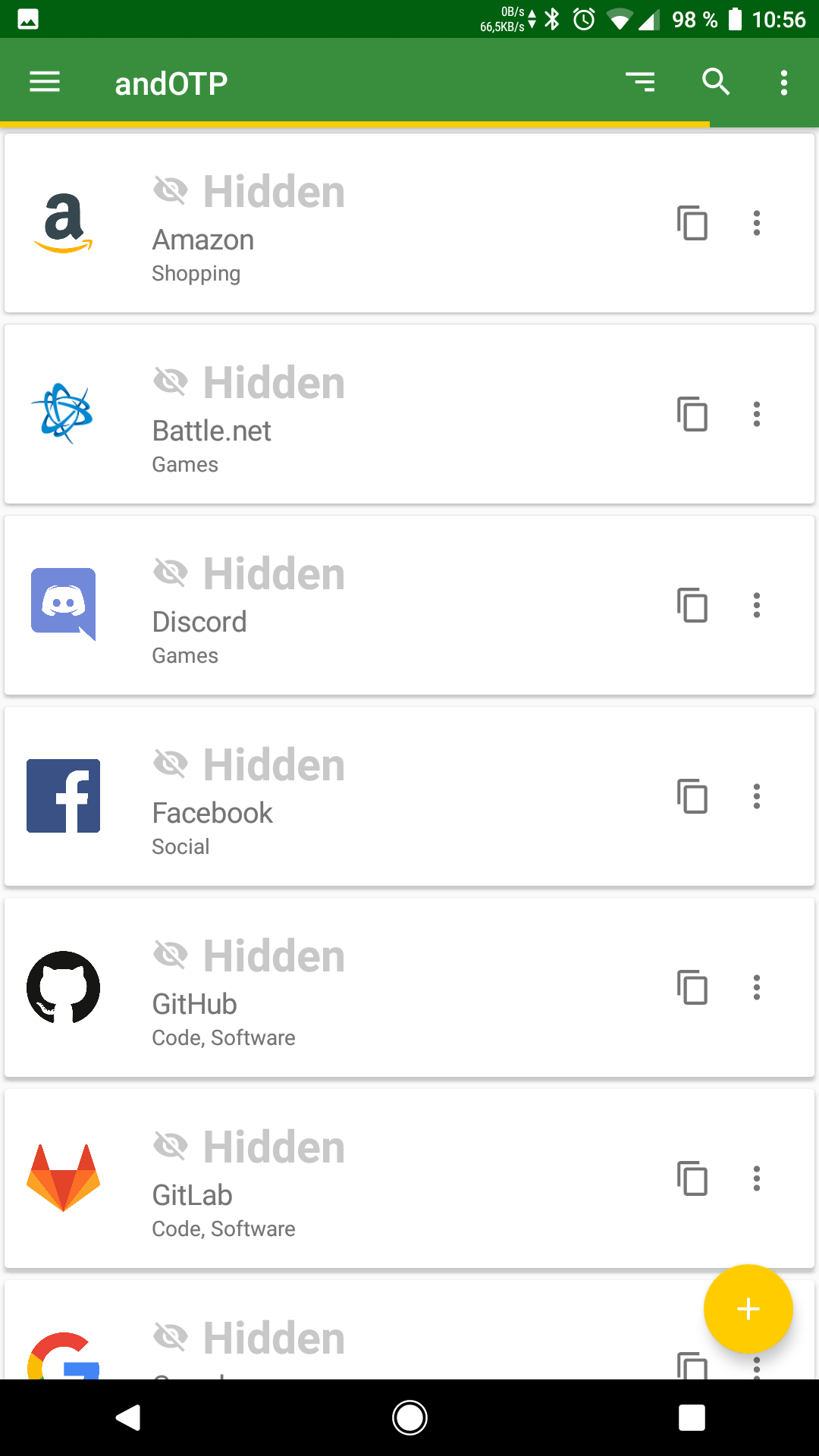Viewport: 819px width, 1456px height.
Task: Open the navigation drawer menu
Action: [45, 82]
